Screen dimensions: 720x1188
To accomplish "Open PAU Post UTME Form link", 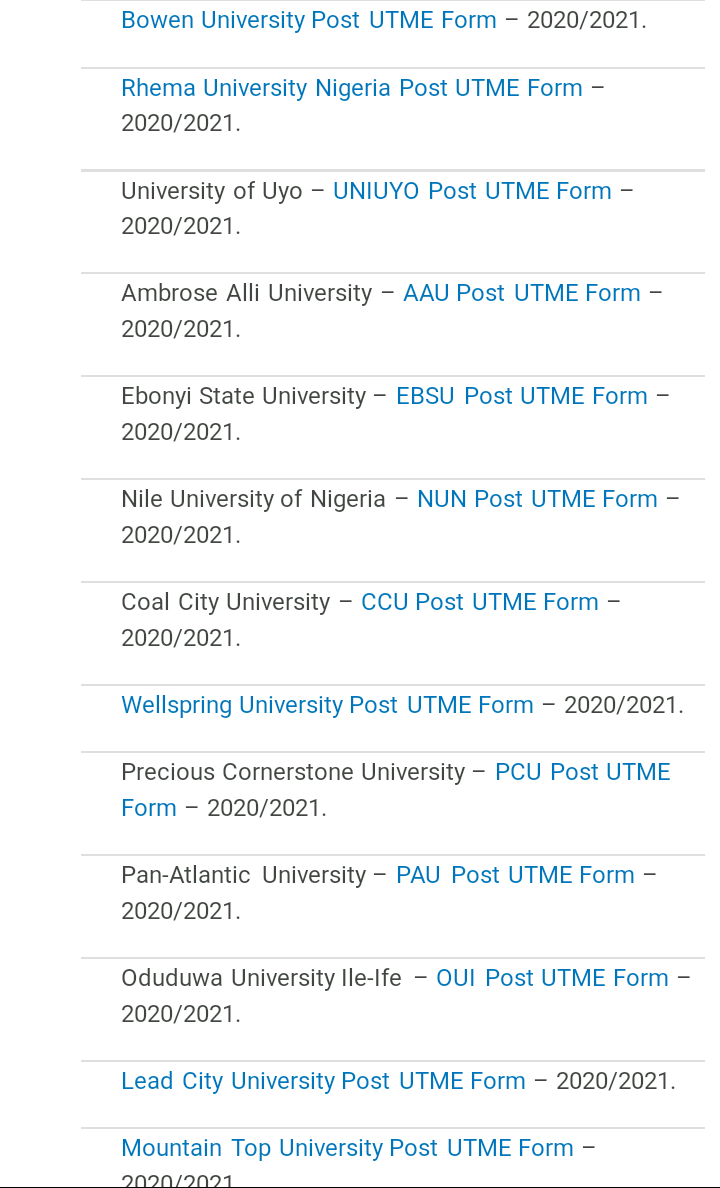I will (515, 874).
